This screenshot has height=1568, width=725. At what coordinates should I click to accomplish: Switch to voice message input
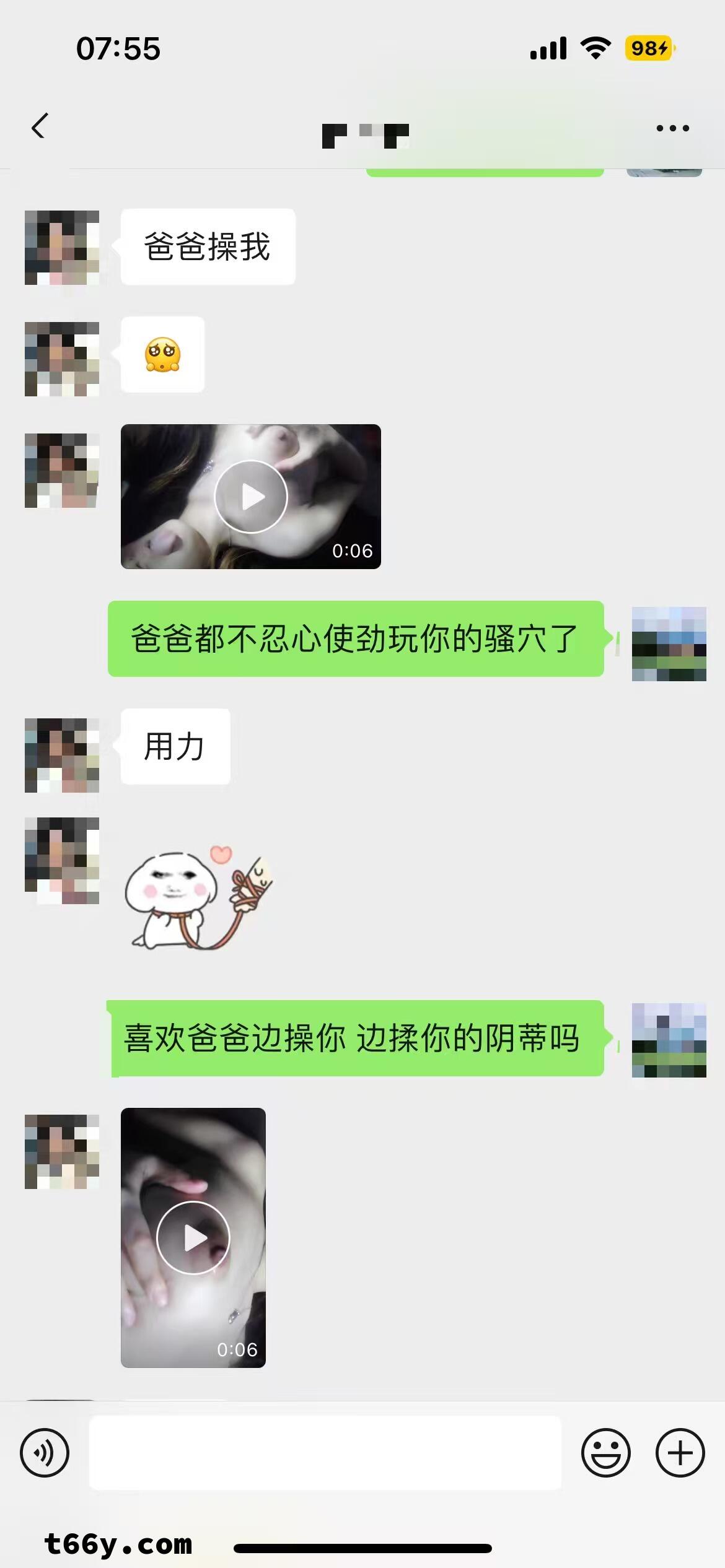pyautogui.click(x=45, y=1453)
